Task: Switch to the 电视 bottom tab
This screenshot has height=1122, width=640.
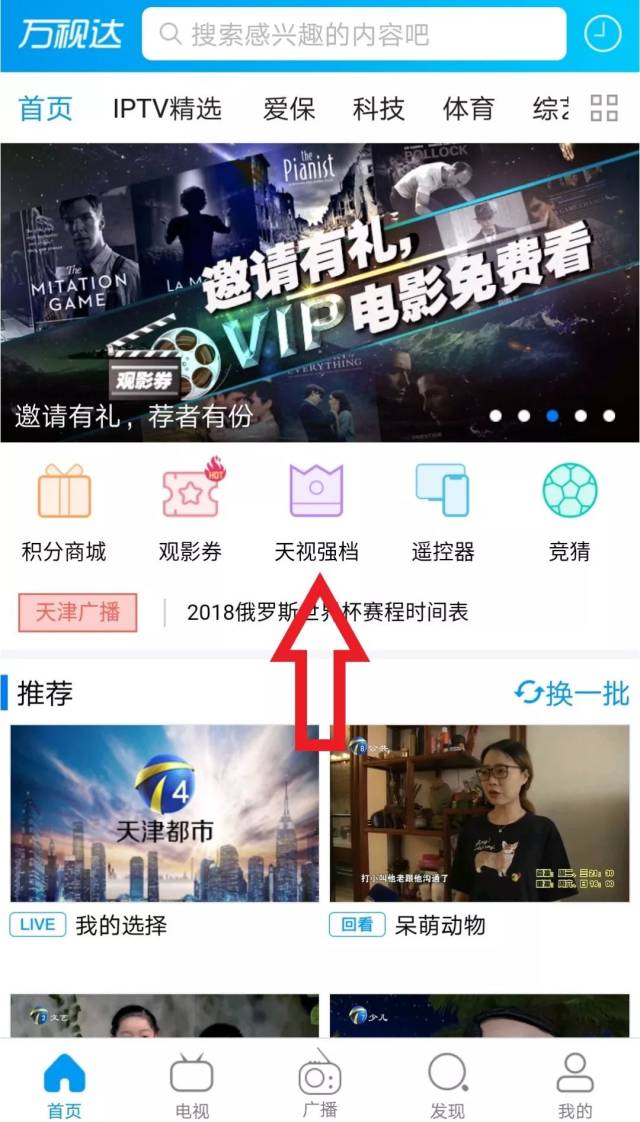Action: point(191,1085)
